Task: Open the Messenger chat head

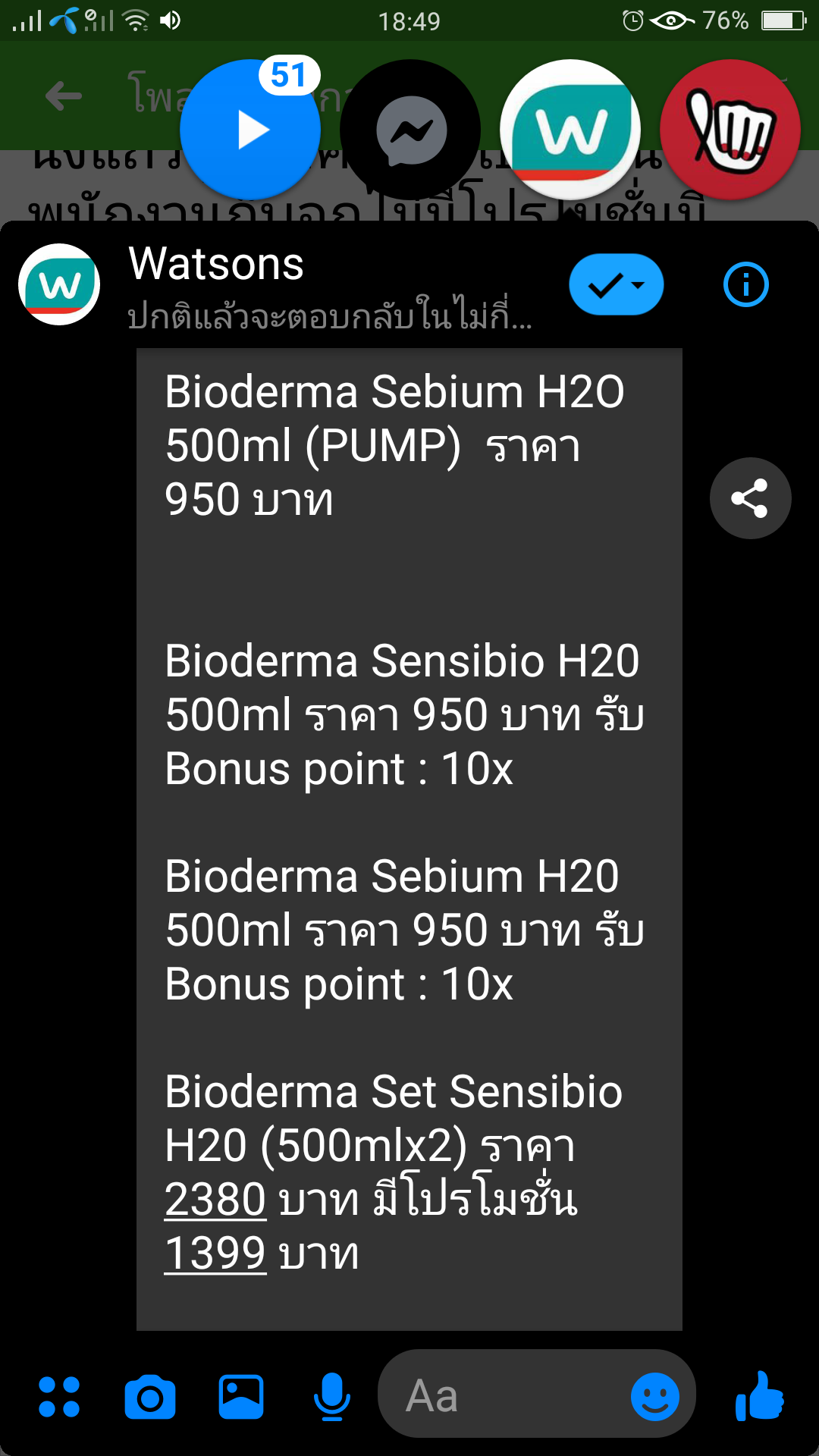Action: pos(410,130)
